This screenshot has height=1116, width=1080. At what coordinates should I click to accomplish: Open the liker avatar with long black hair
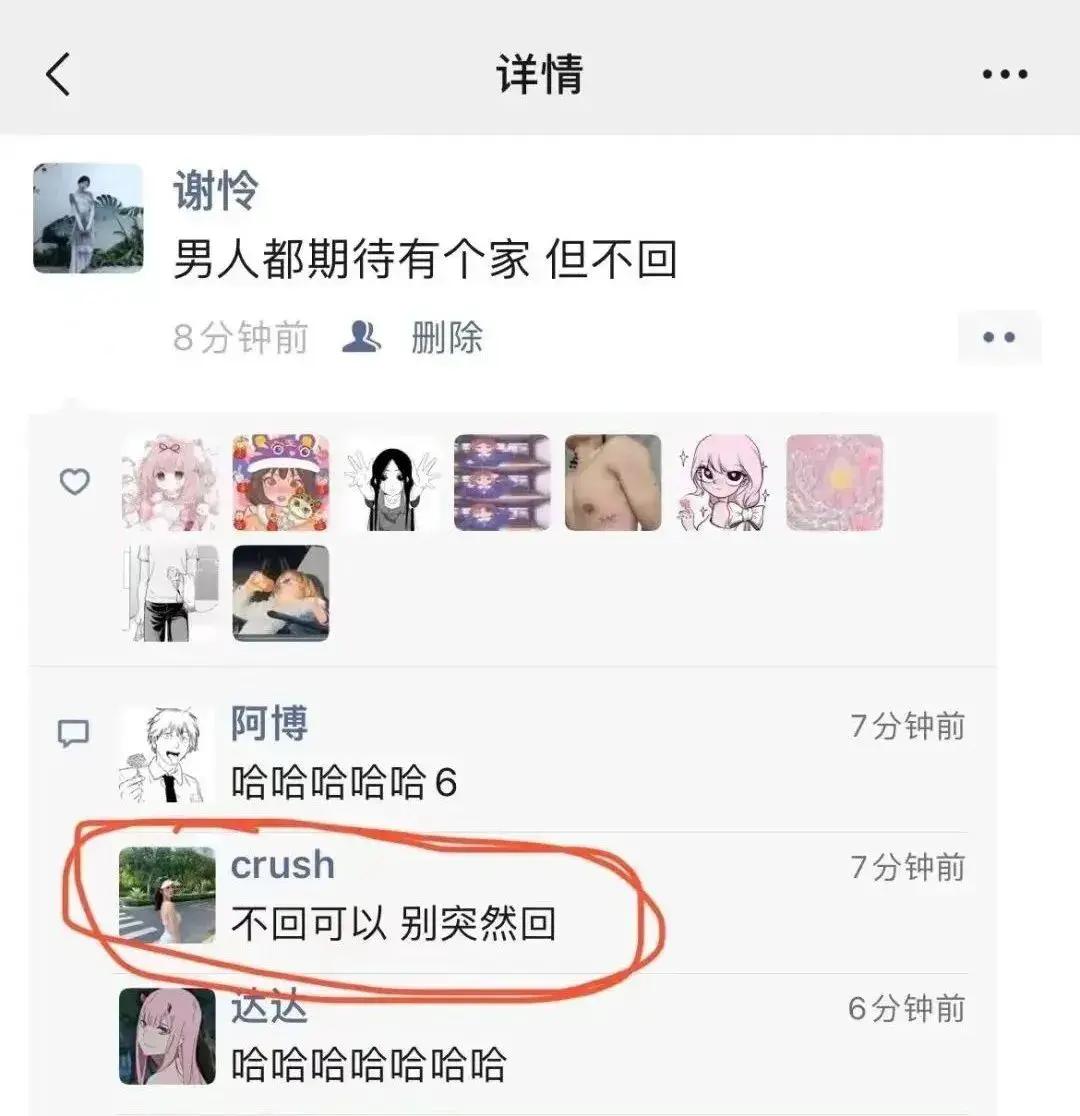[x=392, y=482]
